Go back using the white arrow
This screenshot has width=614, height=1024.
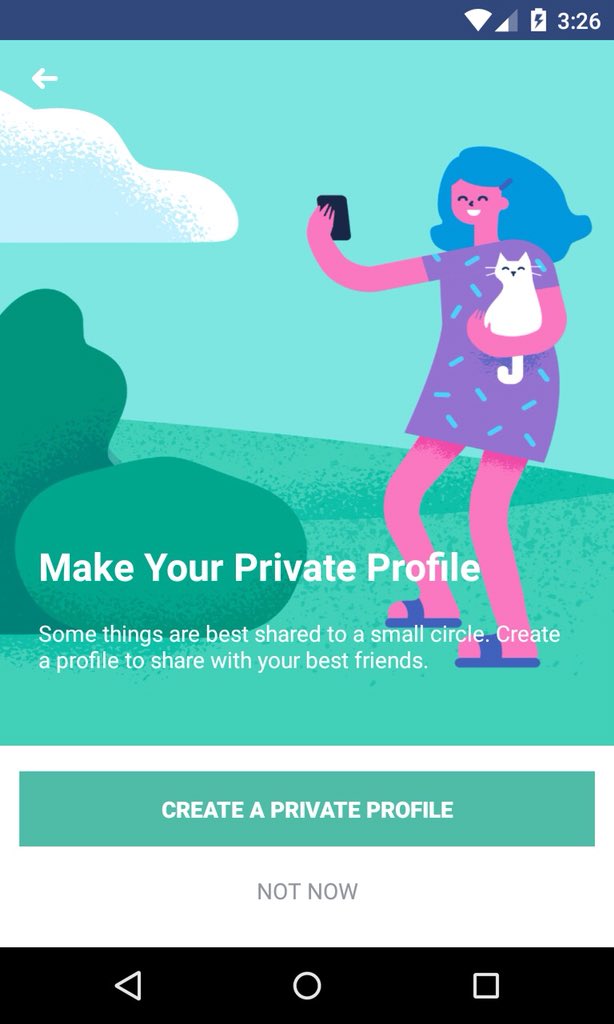click(44, 78)
